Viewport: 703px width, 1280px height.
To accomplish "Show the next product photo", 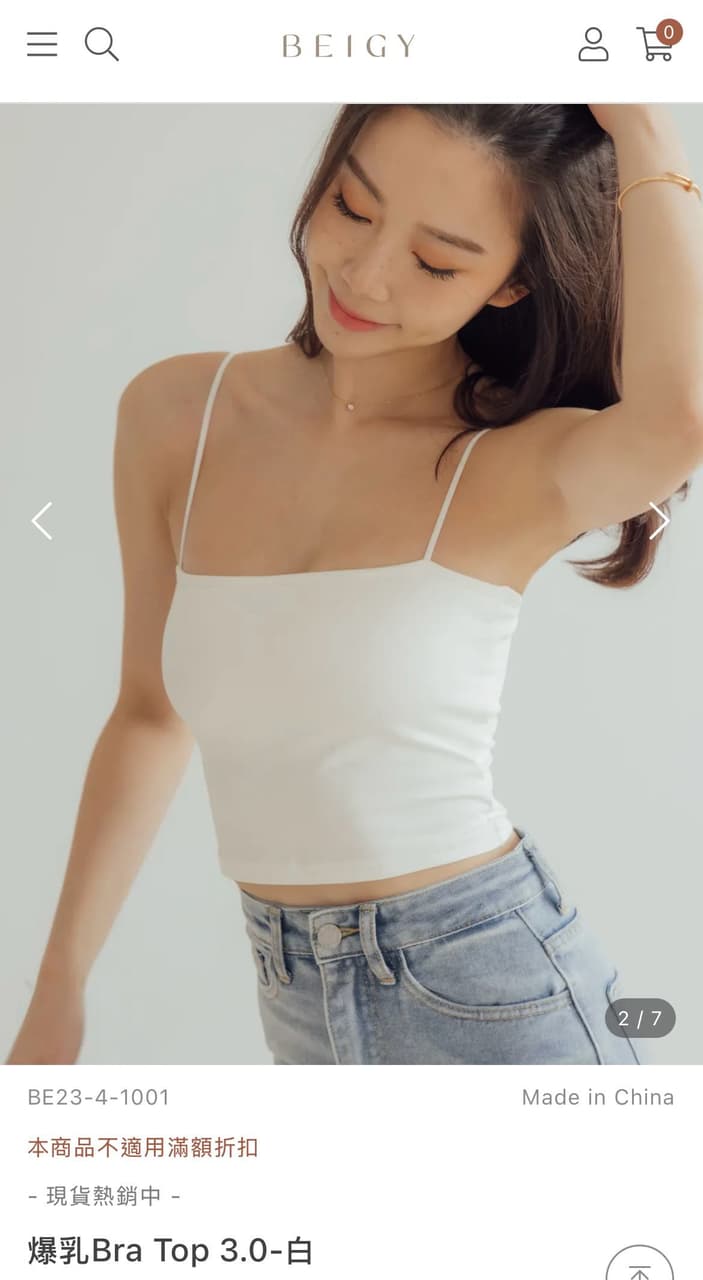I will (x=658, y=521).
